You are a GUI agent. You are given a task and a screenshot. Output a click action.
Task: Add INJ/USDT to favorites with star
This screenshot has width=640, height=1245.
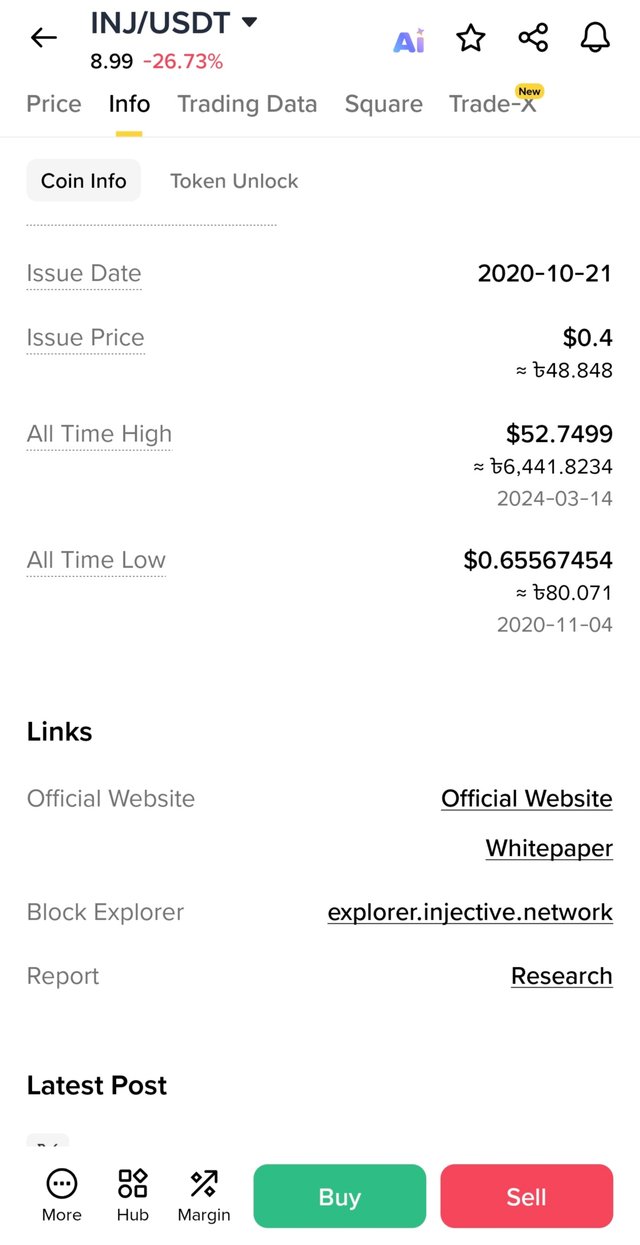[470, 38]
